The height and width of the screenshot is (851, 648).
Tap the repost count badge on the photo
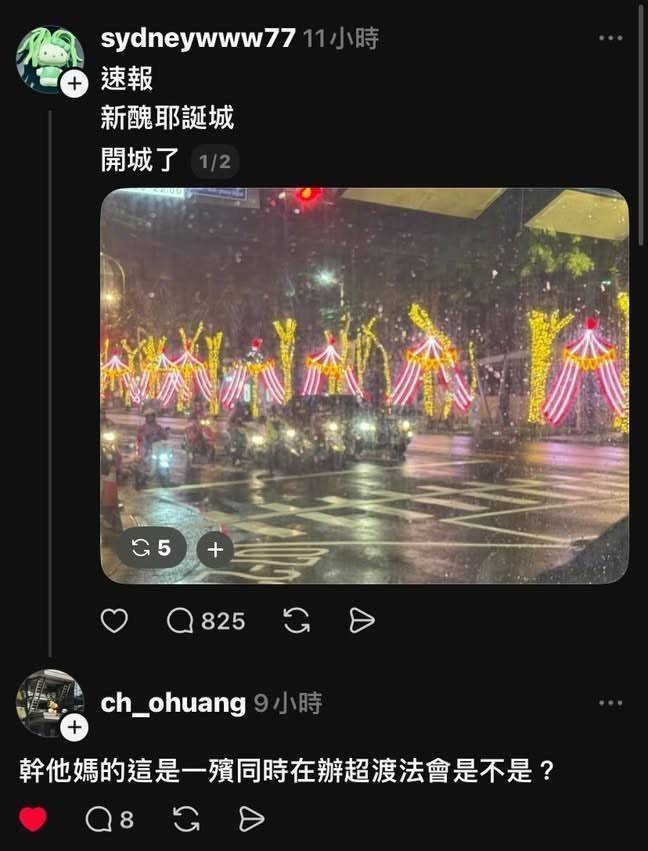click(x=152, y=548)
